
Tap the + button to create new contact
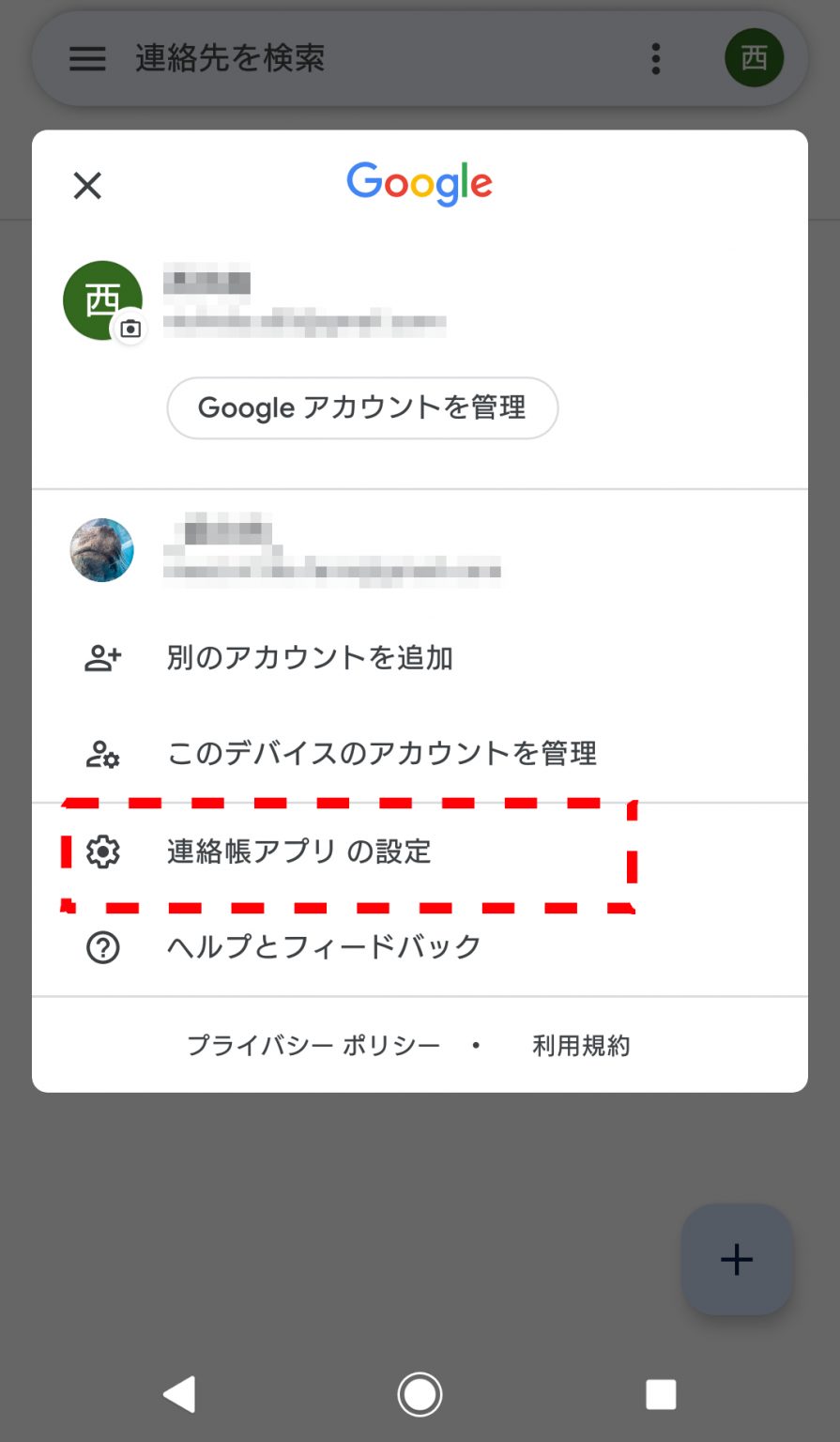click(x=736, y=1260)
